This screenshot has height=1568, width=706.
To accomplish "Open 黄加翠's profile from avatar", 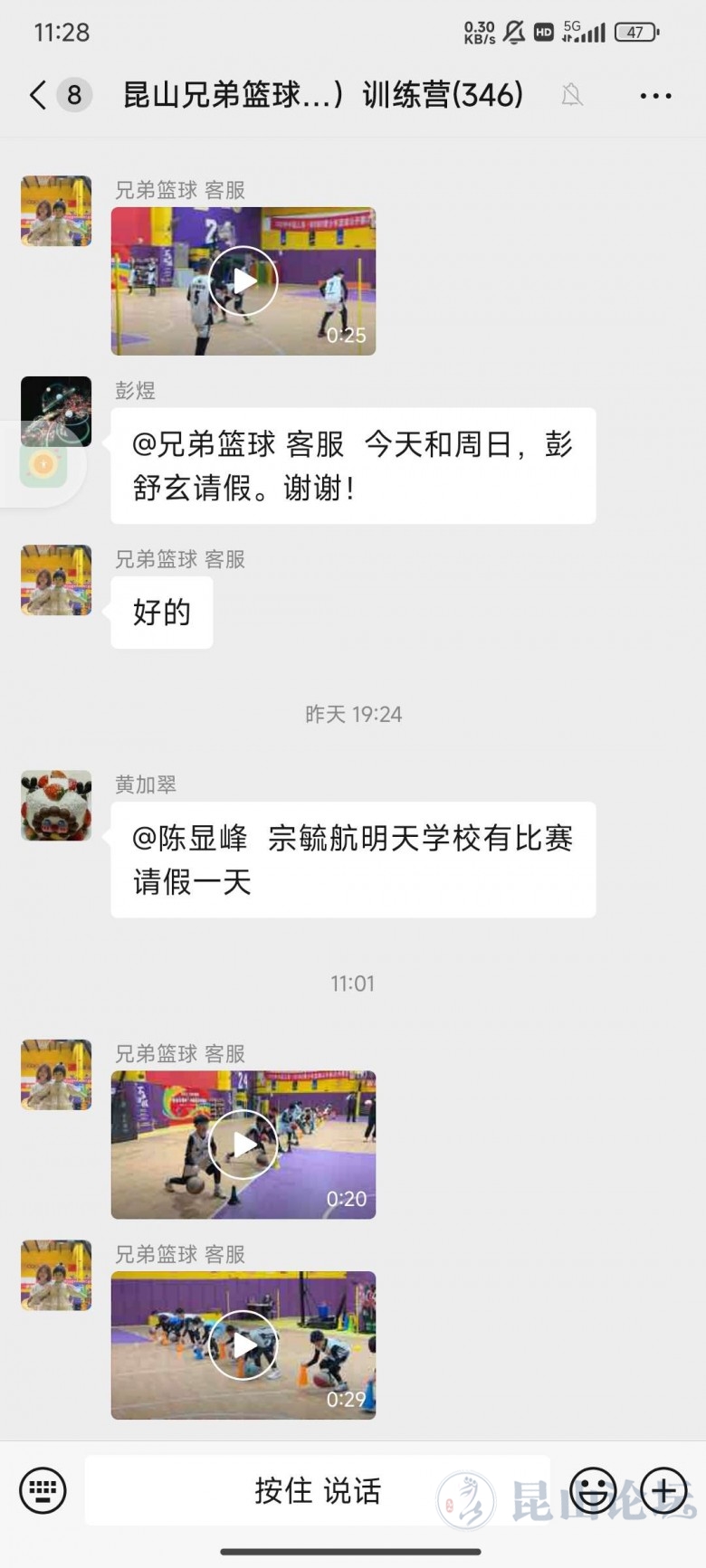I will (x=56, y=805).
